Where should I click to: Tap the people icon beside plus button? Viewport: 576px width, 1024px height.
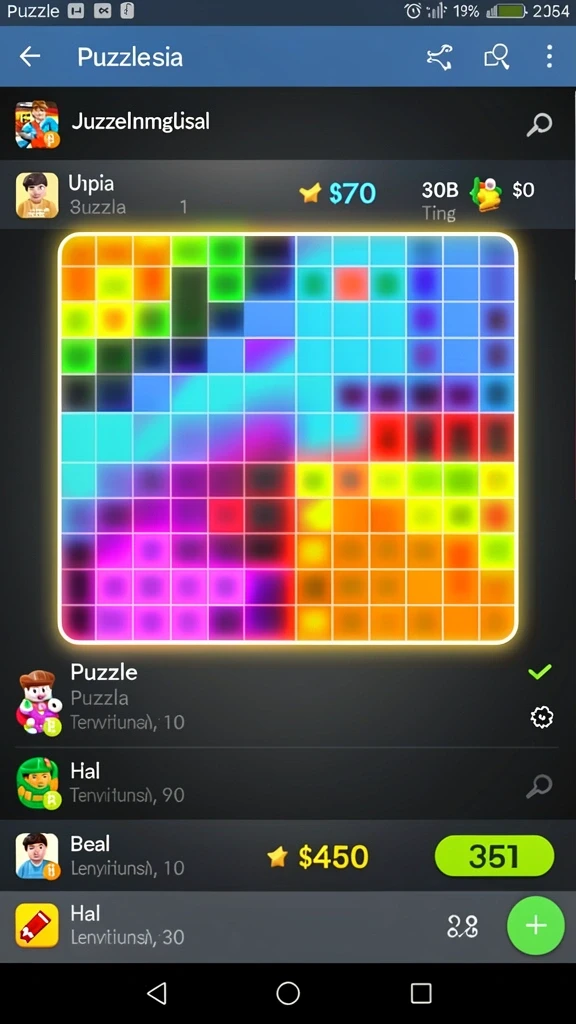(462, 925)
